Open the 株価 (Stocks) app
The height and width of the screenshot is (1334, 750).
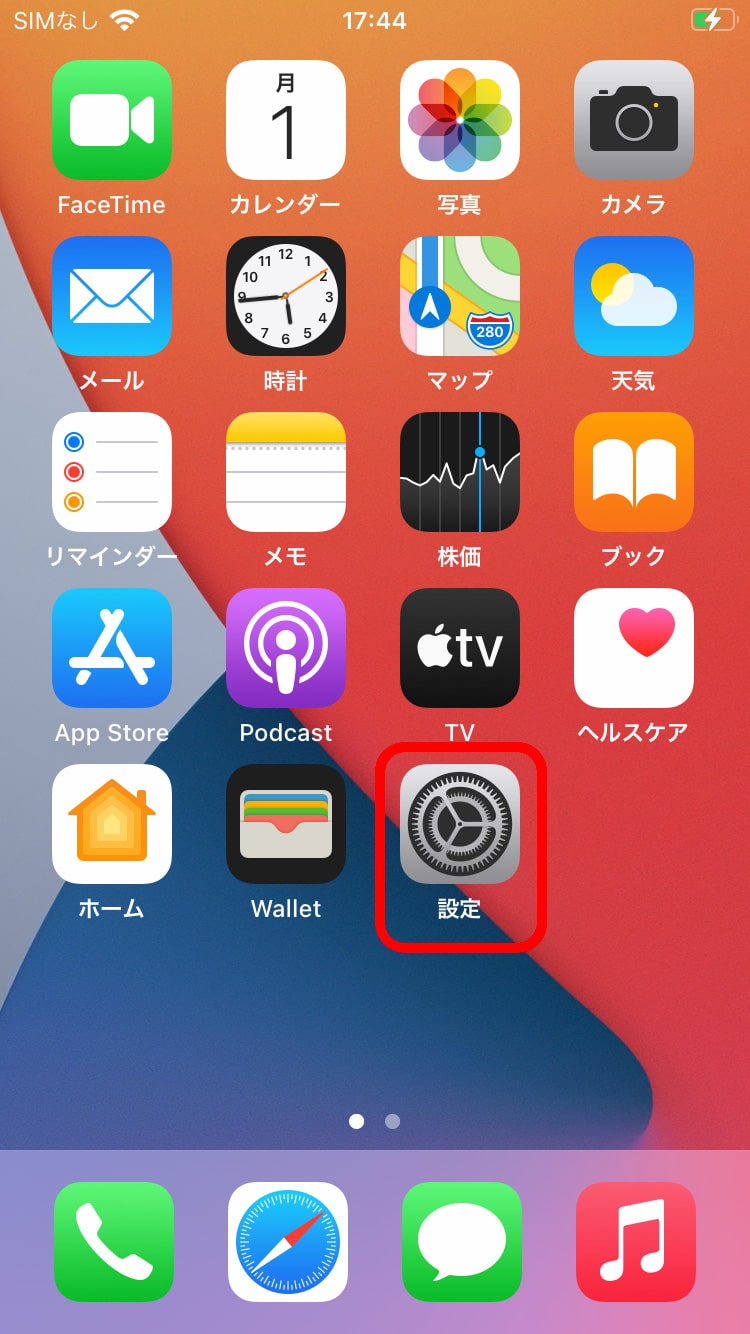(460, 472)
